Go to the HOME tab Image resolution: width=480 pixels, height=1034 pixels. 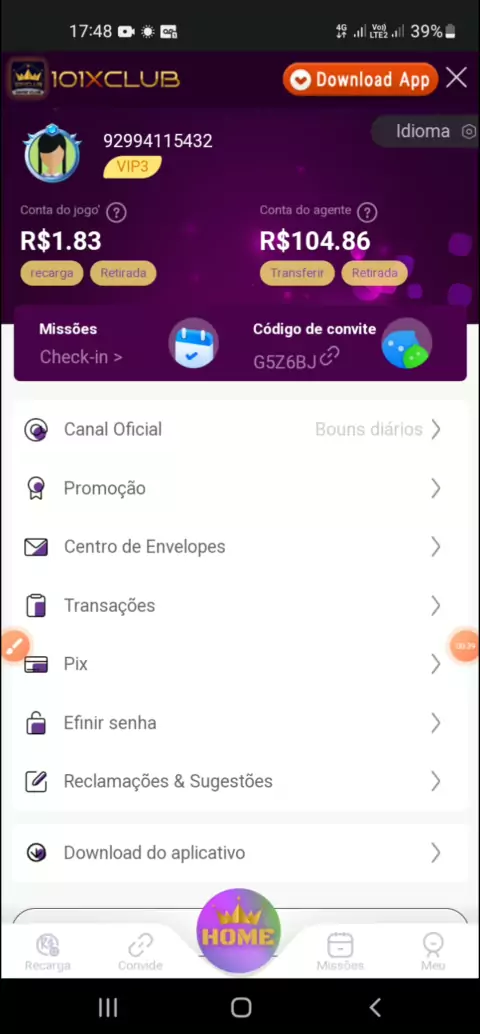tap(238, 931)
